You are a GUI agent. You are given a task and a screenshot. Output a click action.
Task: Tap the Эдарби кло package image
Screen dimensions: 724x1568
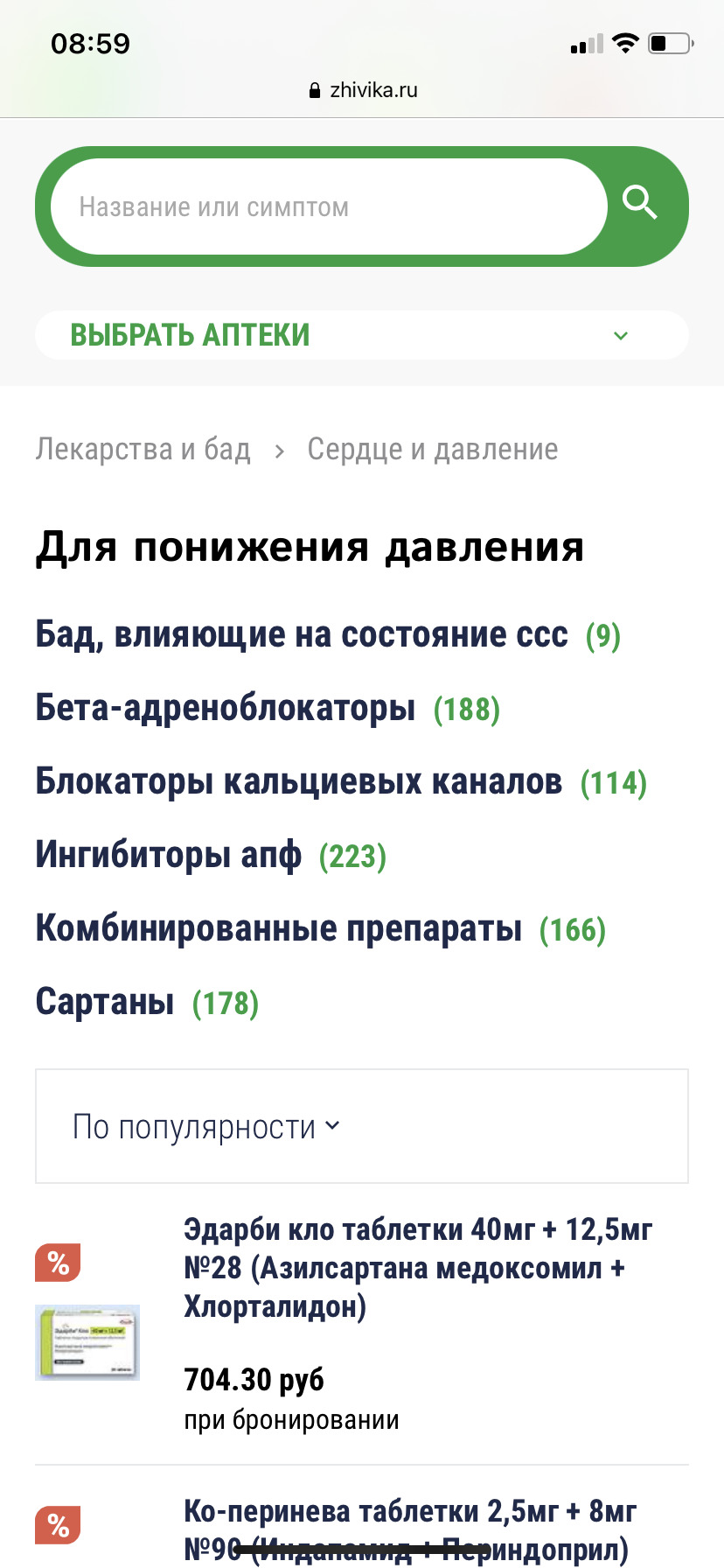tap(87, 1342)
